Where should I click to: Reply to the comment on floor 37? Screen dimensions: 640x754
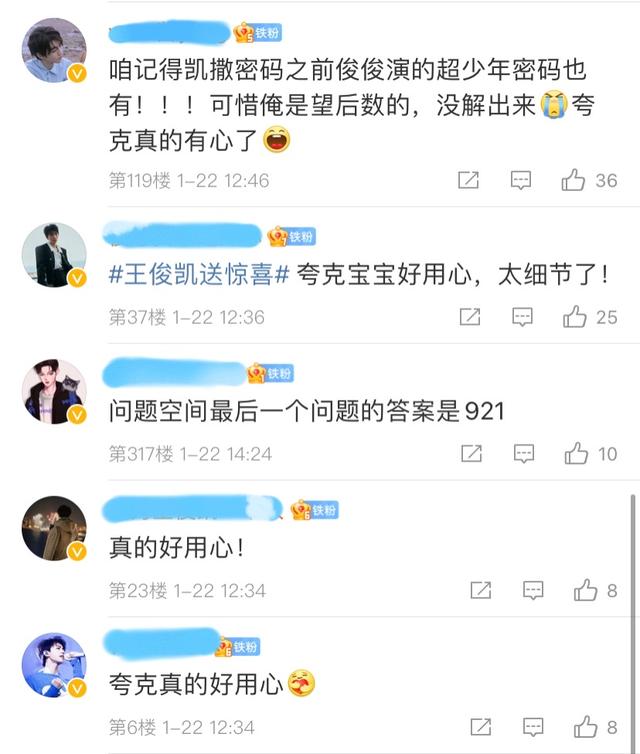[522, 317]
